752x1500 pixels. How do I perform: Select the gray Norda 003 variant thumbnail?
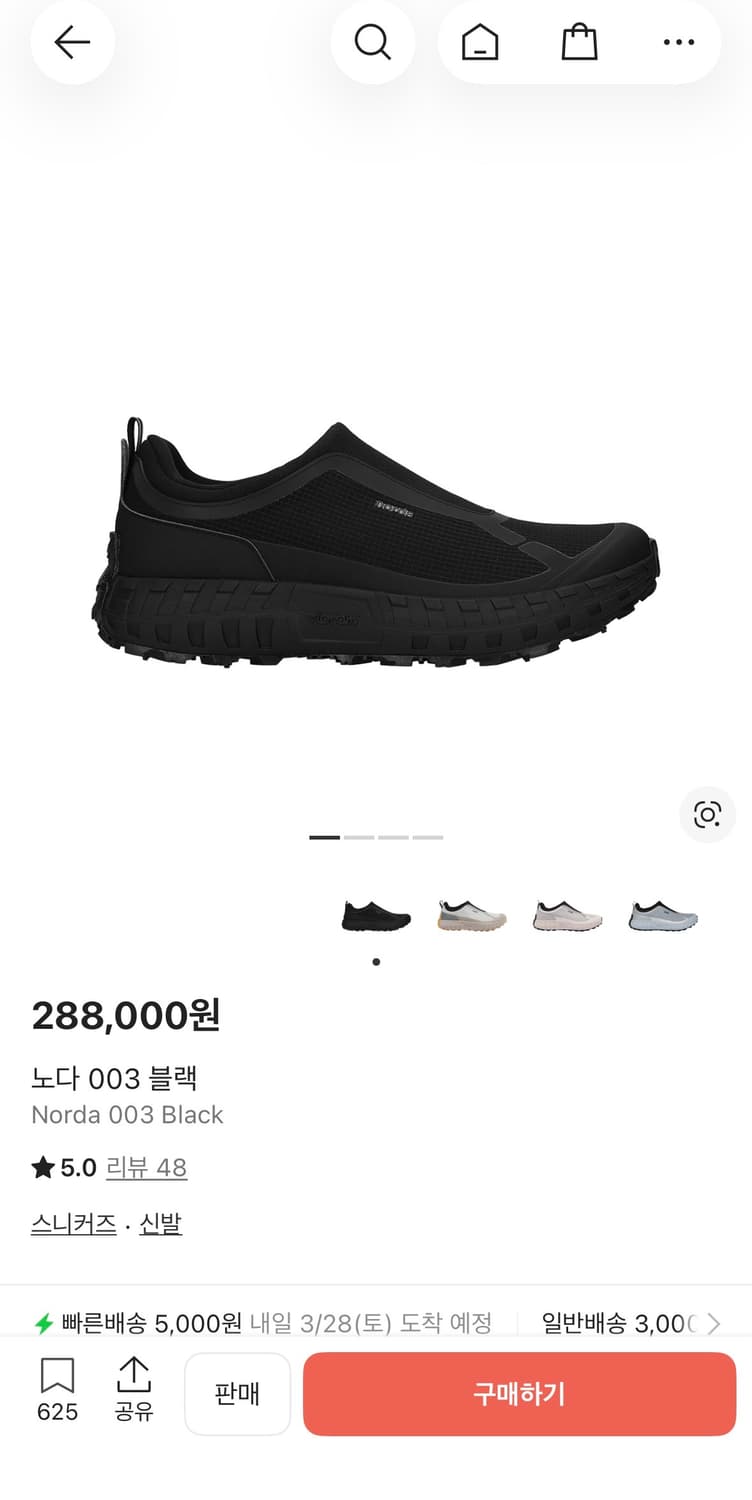(x=663, y=913)
